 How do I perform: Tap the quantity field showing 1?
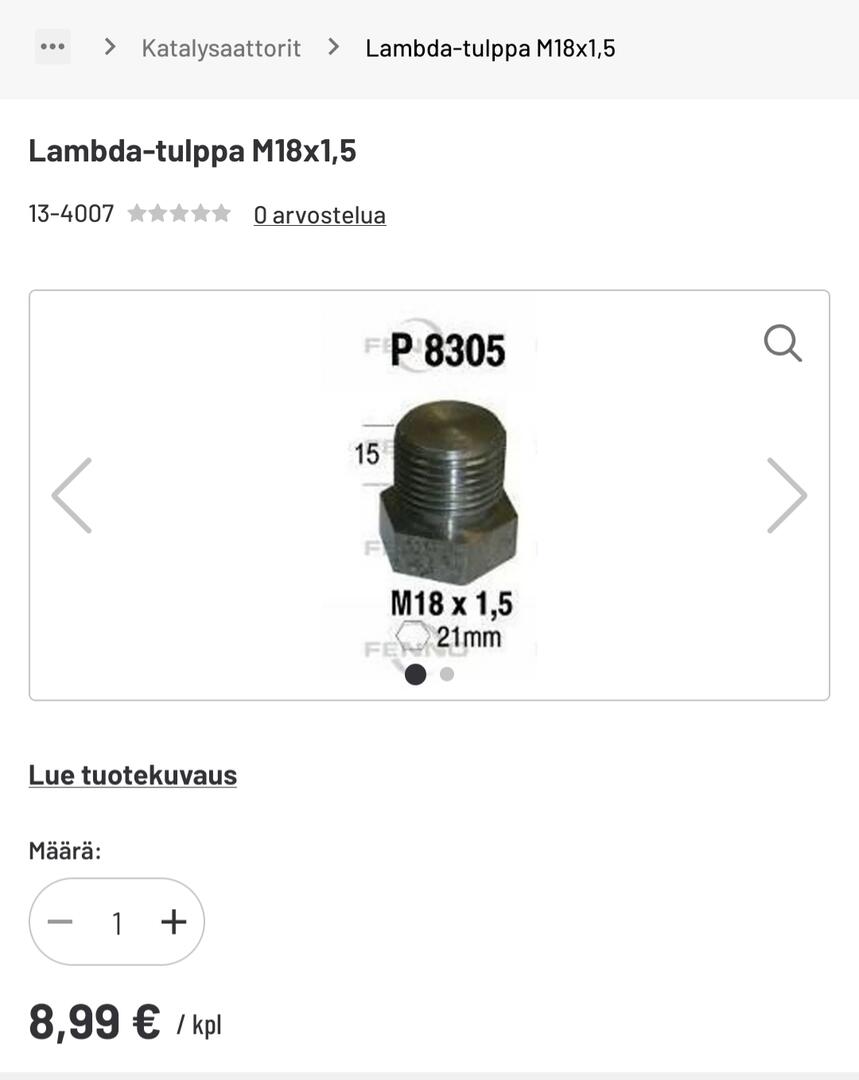coord(117,923)
